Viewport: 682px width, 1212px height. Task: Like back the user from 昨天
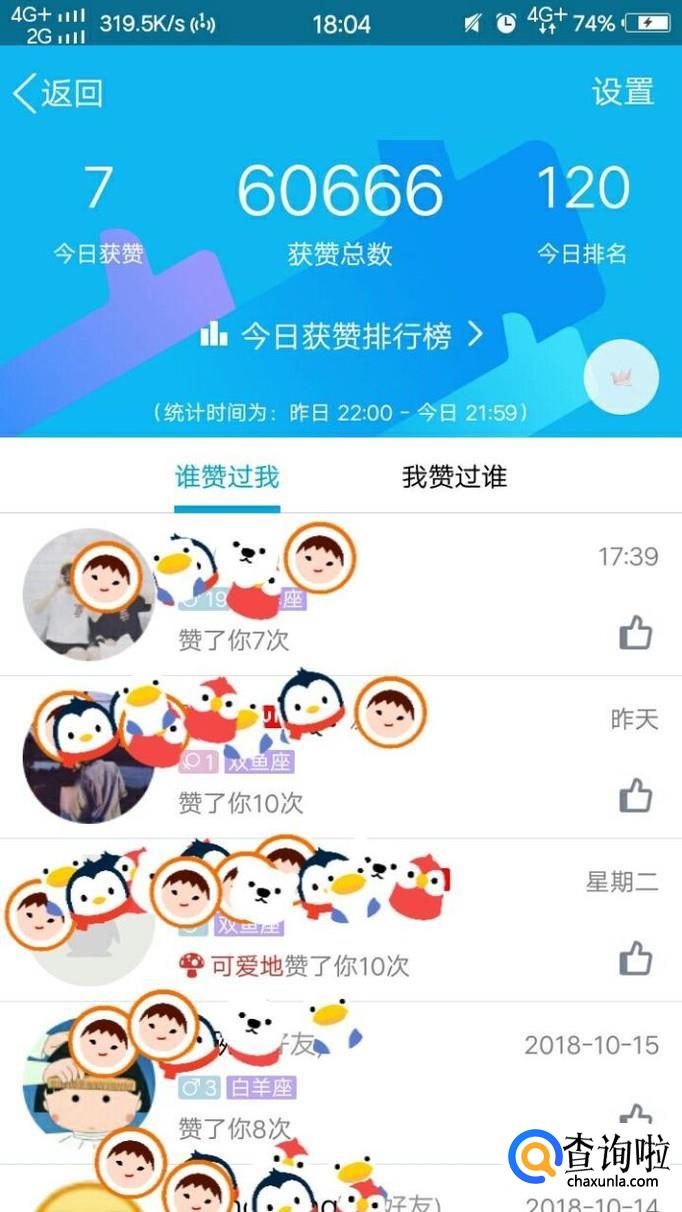click(x=635, y=797)
